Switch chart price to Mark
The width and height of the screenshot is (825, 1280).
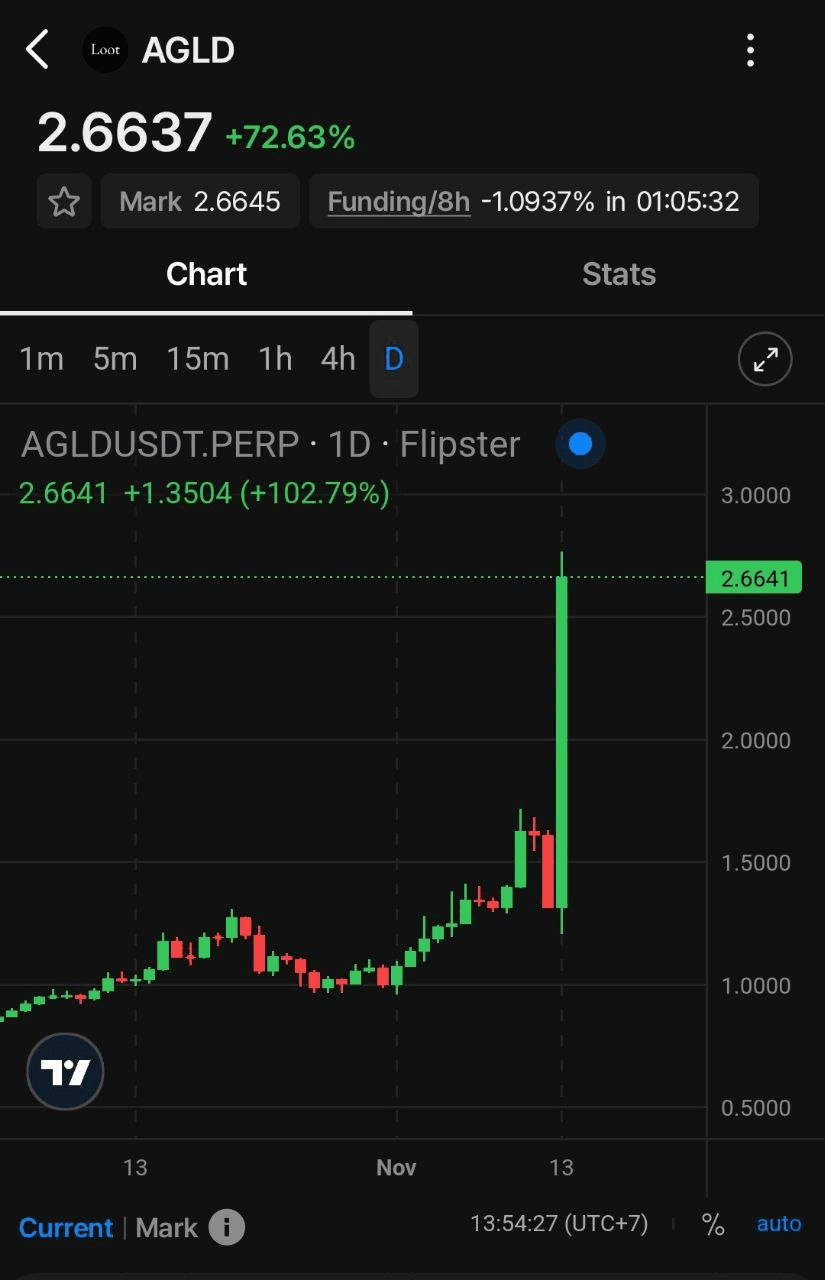pos(166,1228)
